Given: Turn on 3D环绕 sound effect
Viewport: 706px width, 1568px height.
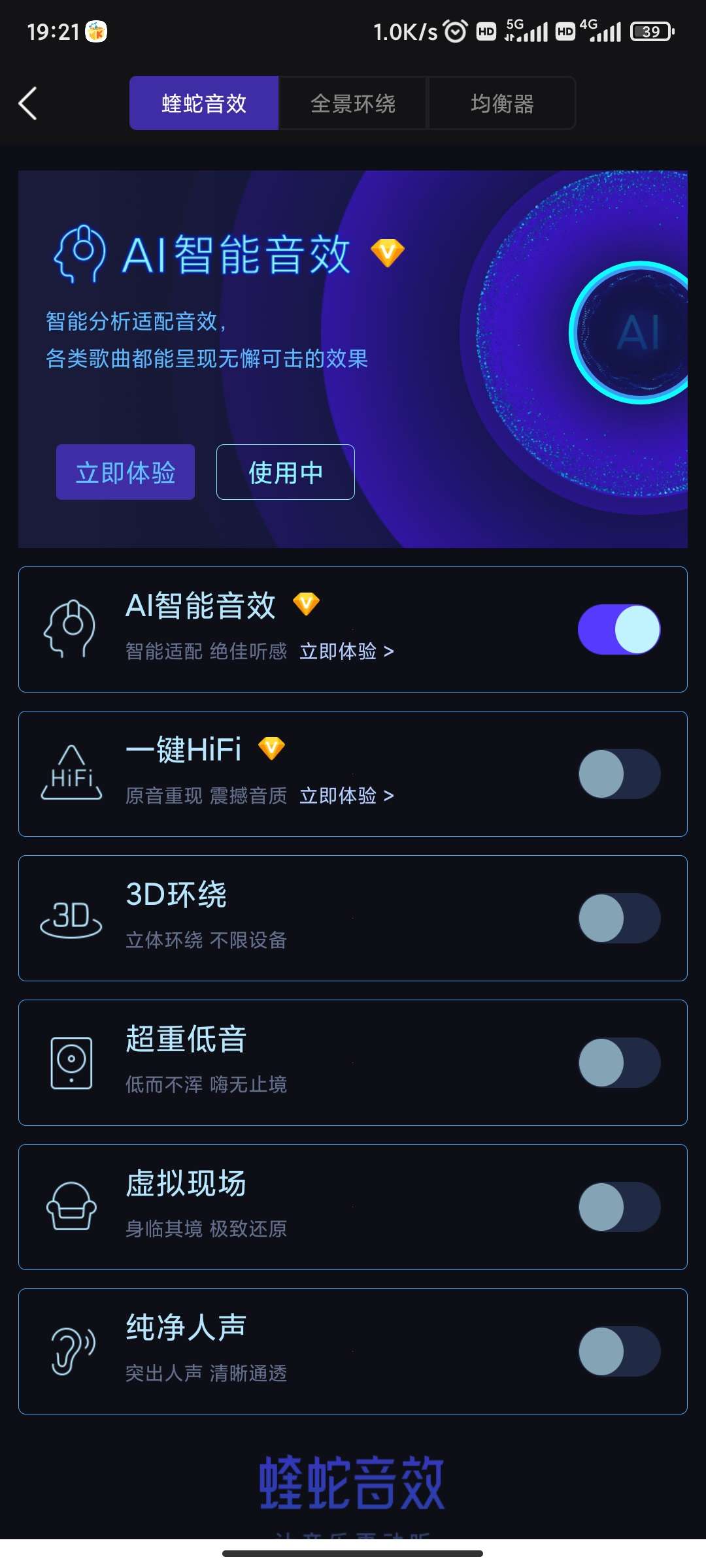Looking at the screenshot, I should [619, 918].
